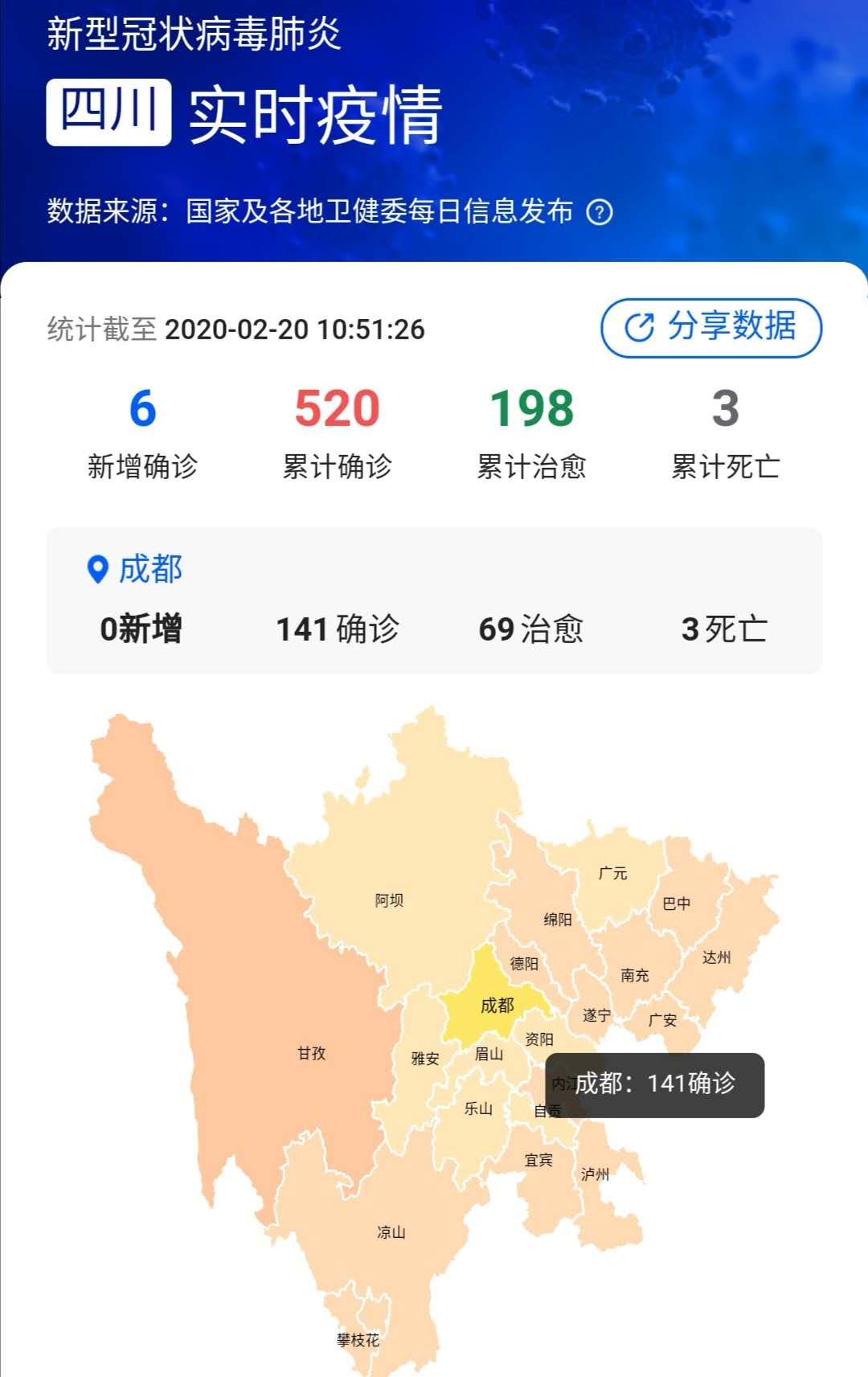Select 成都 region on the map
Viewport: 868px width, 1377px height.
coord(497,1005)
